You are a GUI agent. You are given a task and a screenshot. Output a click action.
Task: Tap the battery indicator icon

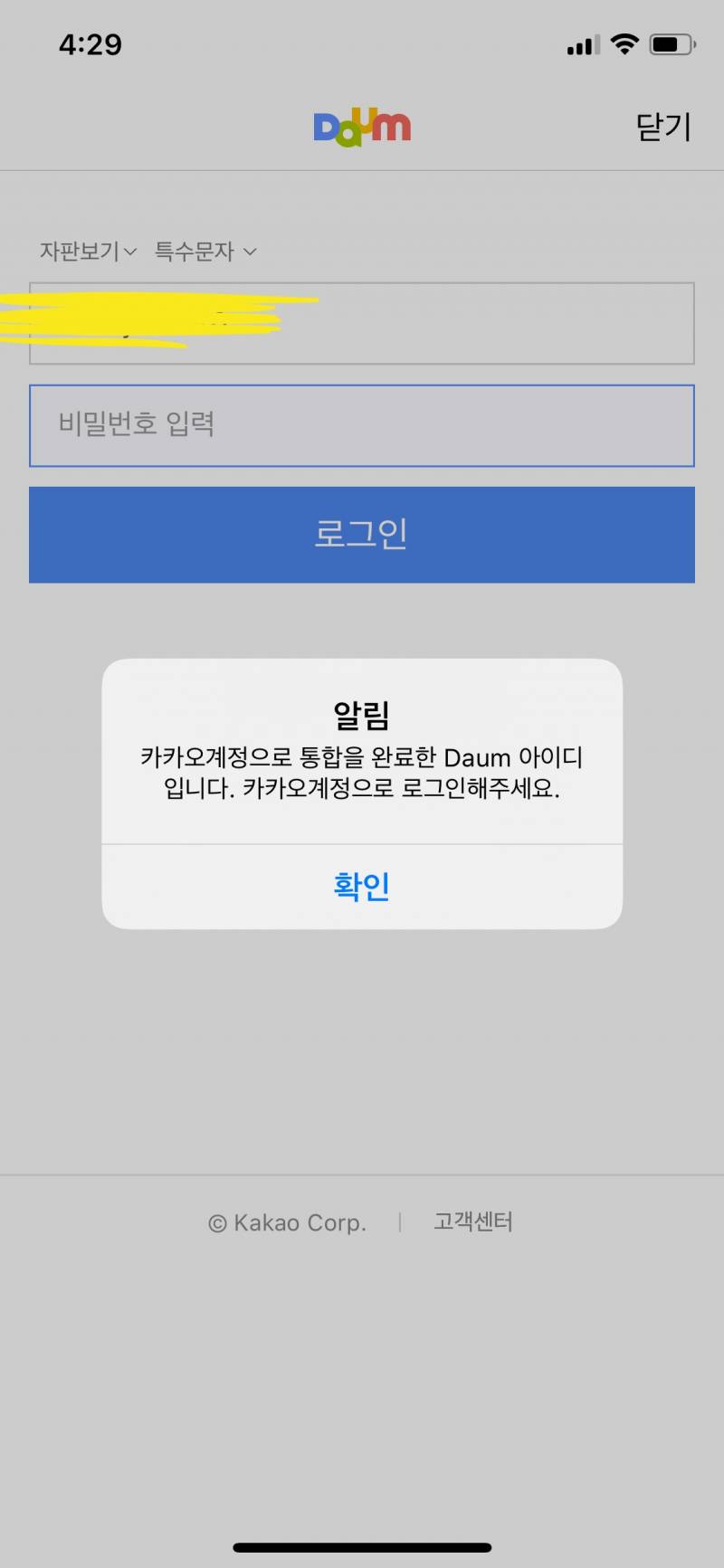click(670, 43)
